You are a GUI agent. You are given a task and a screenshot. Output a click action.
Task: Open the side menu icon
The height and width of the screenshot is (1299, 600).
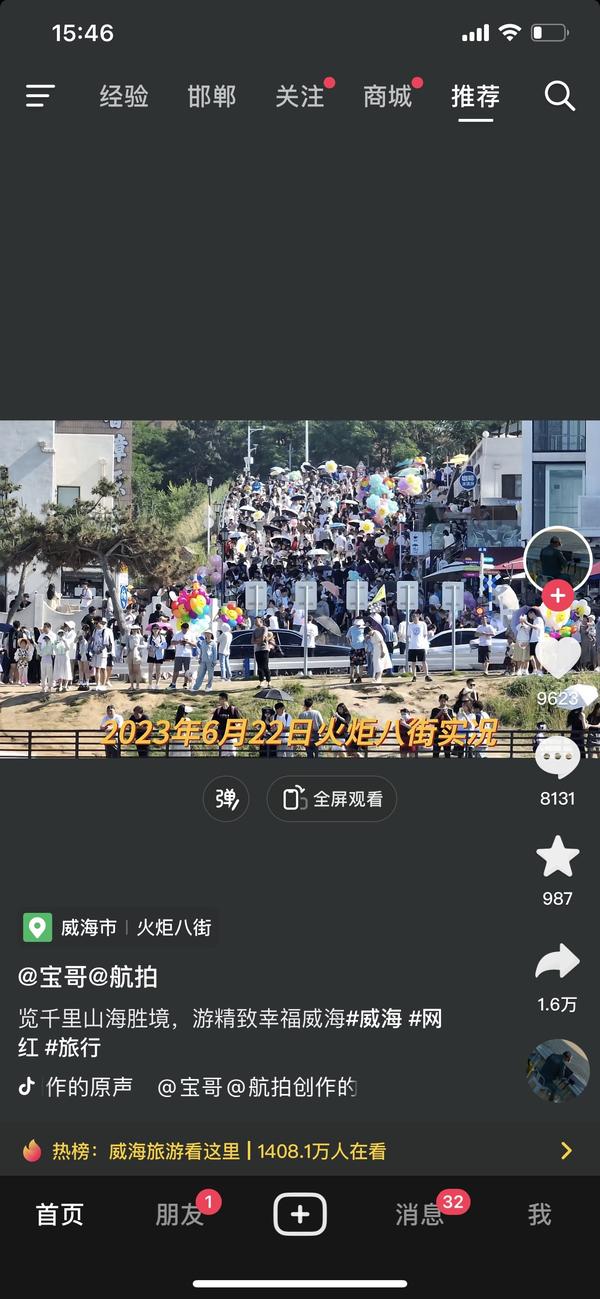point(40,96)
